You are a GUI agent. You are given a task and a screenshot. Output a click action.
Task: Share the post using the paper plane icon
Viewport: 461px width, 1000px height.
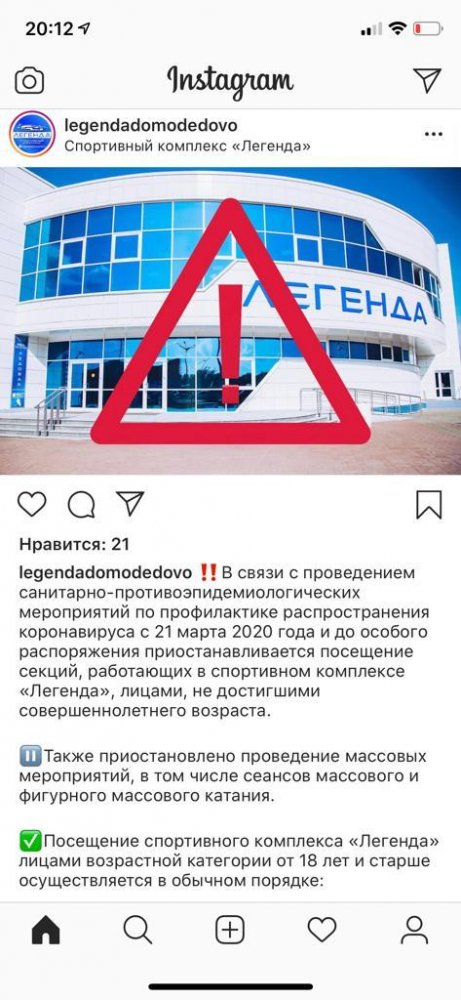click(130, 503)
